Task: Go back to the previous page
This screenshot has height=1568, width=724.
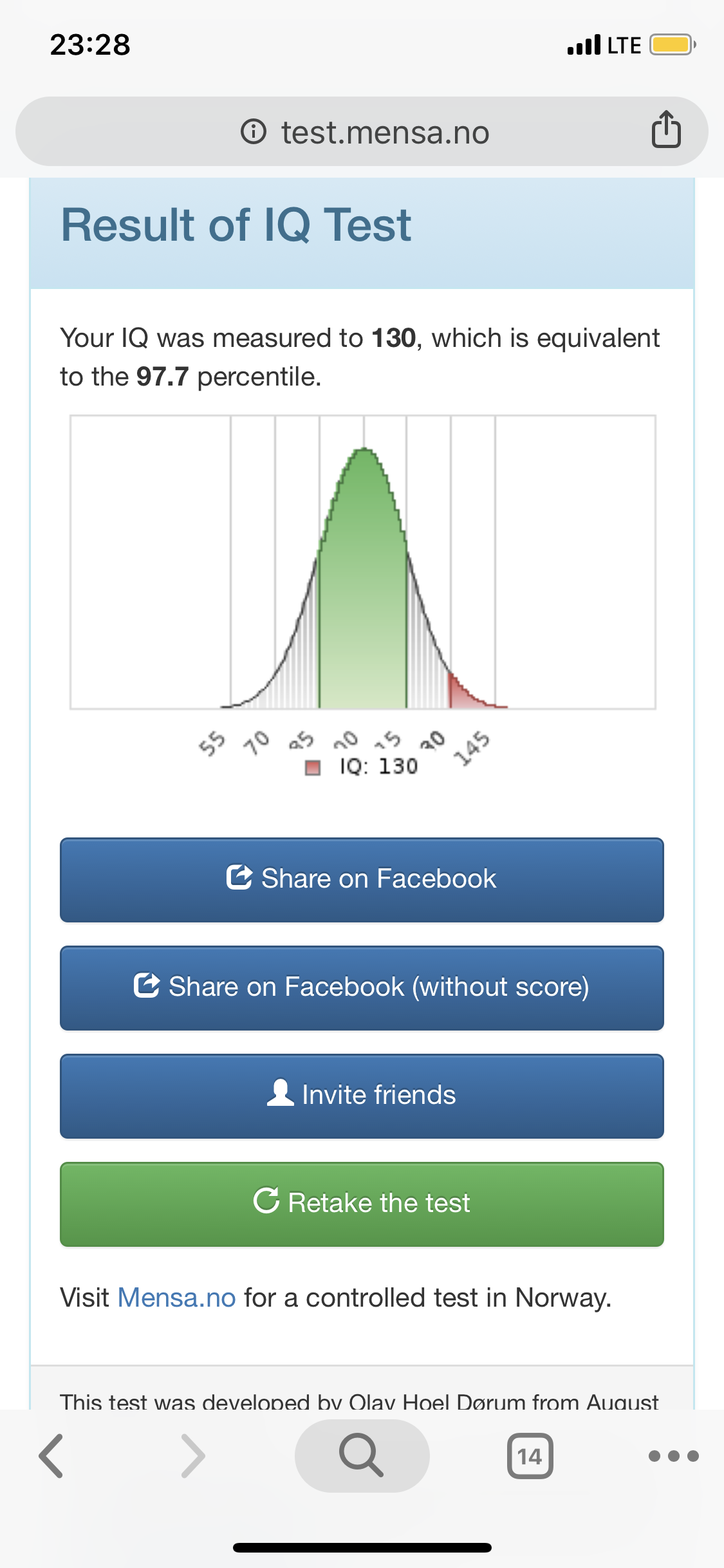Action: click(51, 1456)
